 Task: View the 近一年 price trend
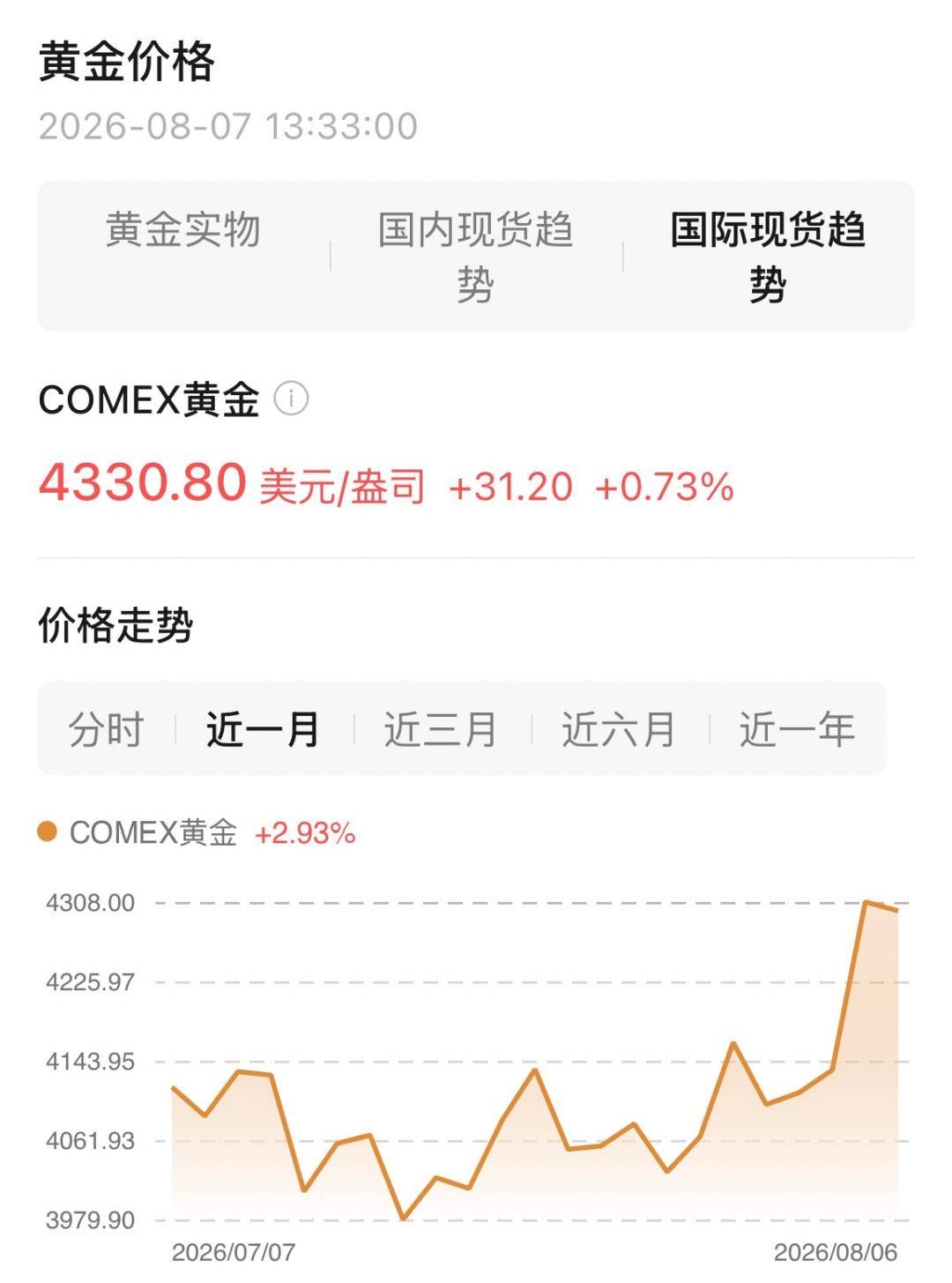(797, 729)
